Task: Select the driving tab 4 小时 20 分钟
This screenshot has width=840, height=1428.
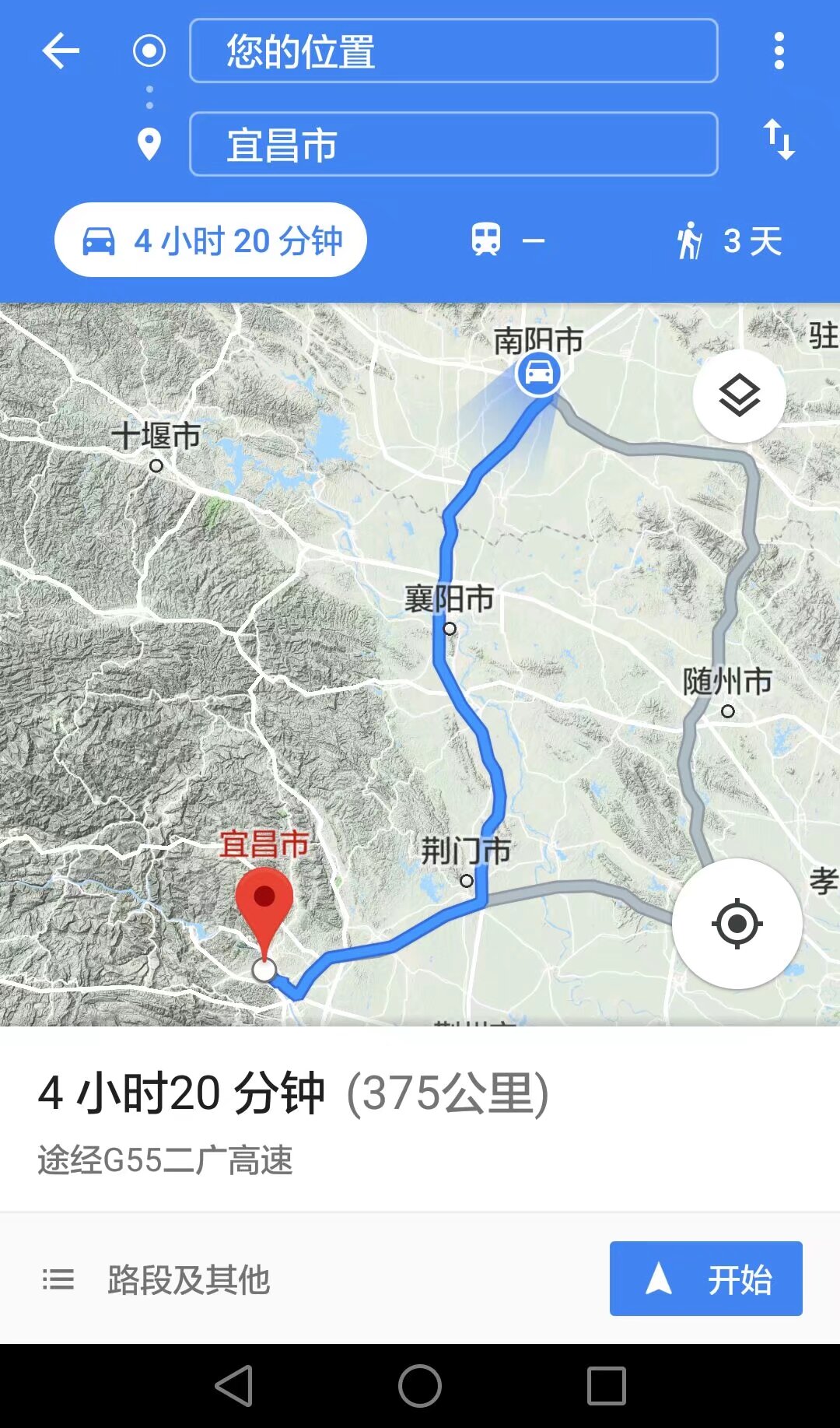Action: tap(210, 240)
